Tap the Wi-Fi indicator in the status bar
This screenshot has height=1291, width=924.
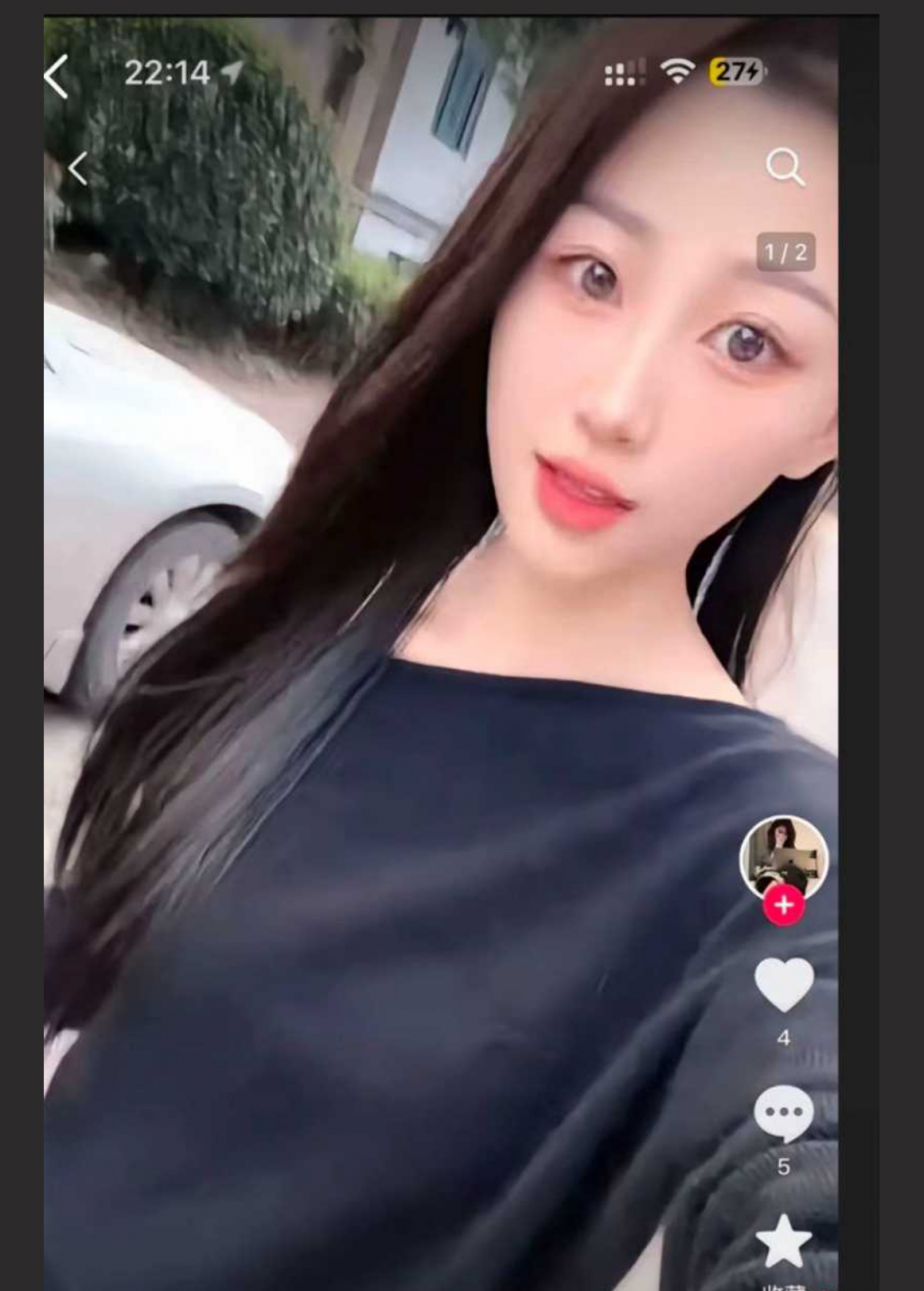[x=677, y=71]
